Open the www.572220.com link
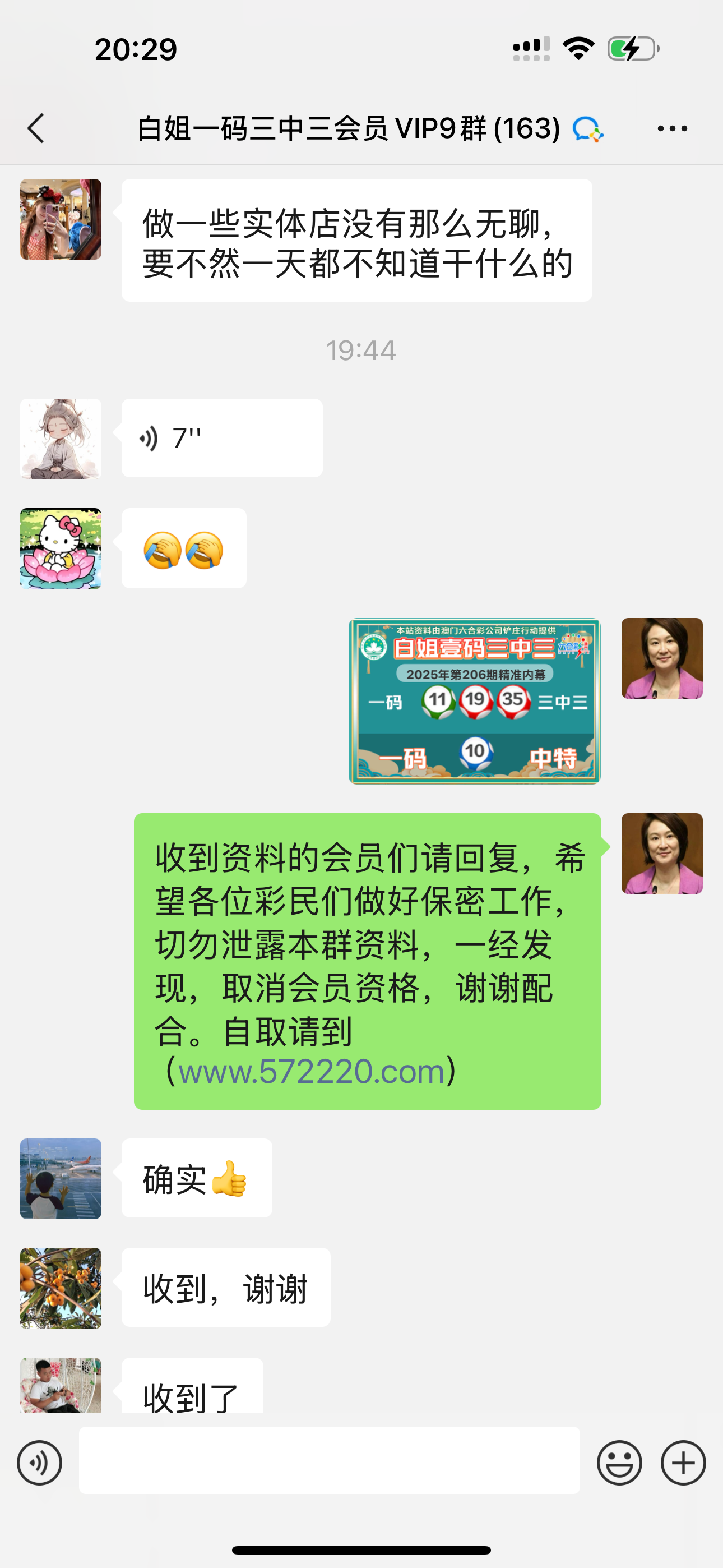The image size is (723, 1568). click(311, 1071)
